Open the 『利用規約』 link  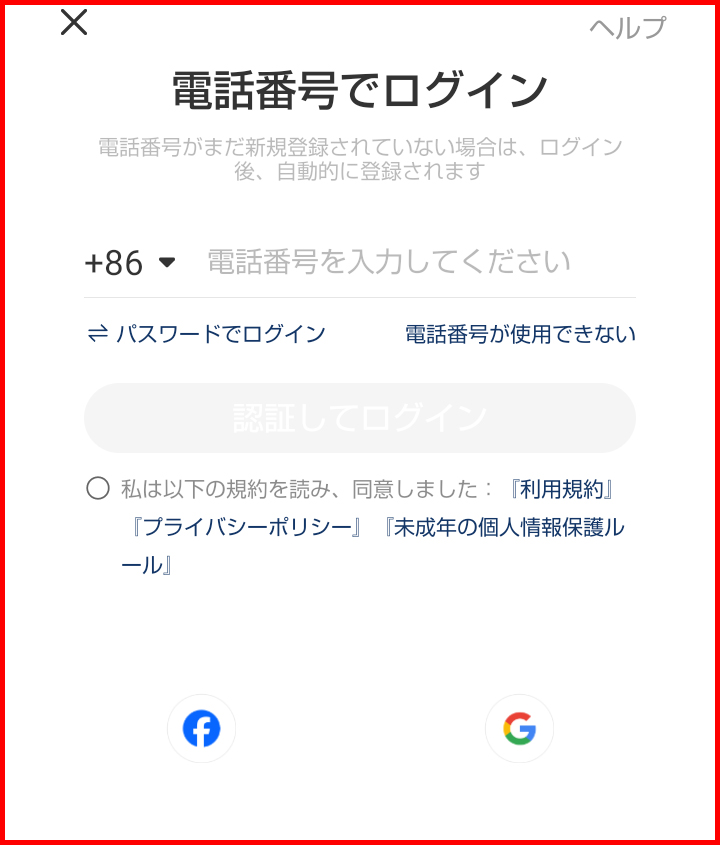point(560,489)
